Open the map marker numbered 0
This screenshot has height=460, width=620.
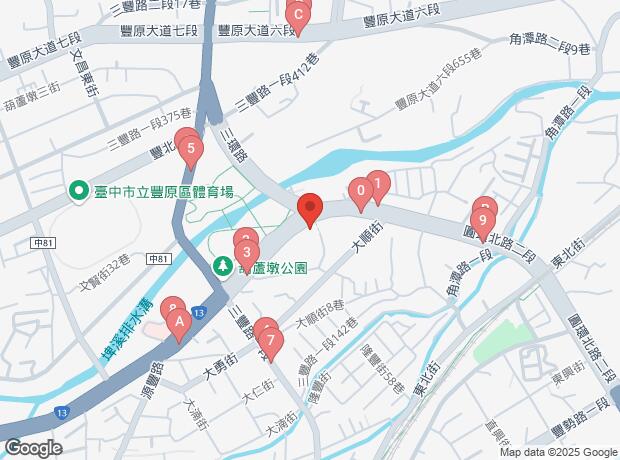tap(360, 190)
